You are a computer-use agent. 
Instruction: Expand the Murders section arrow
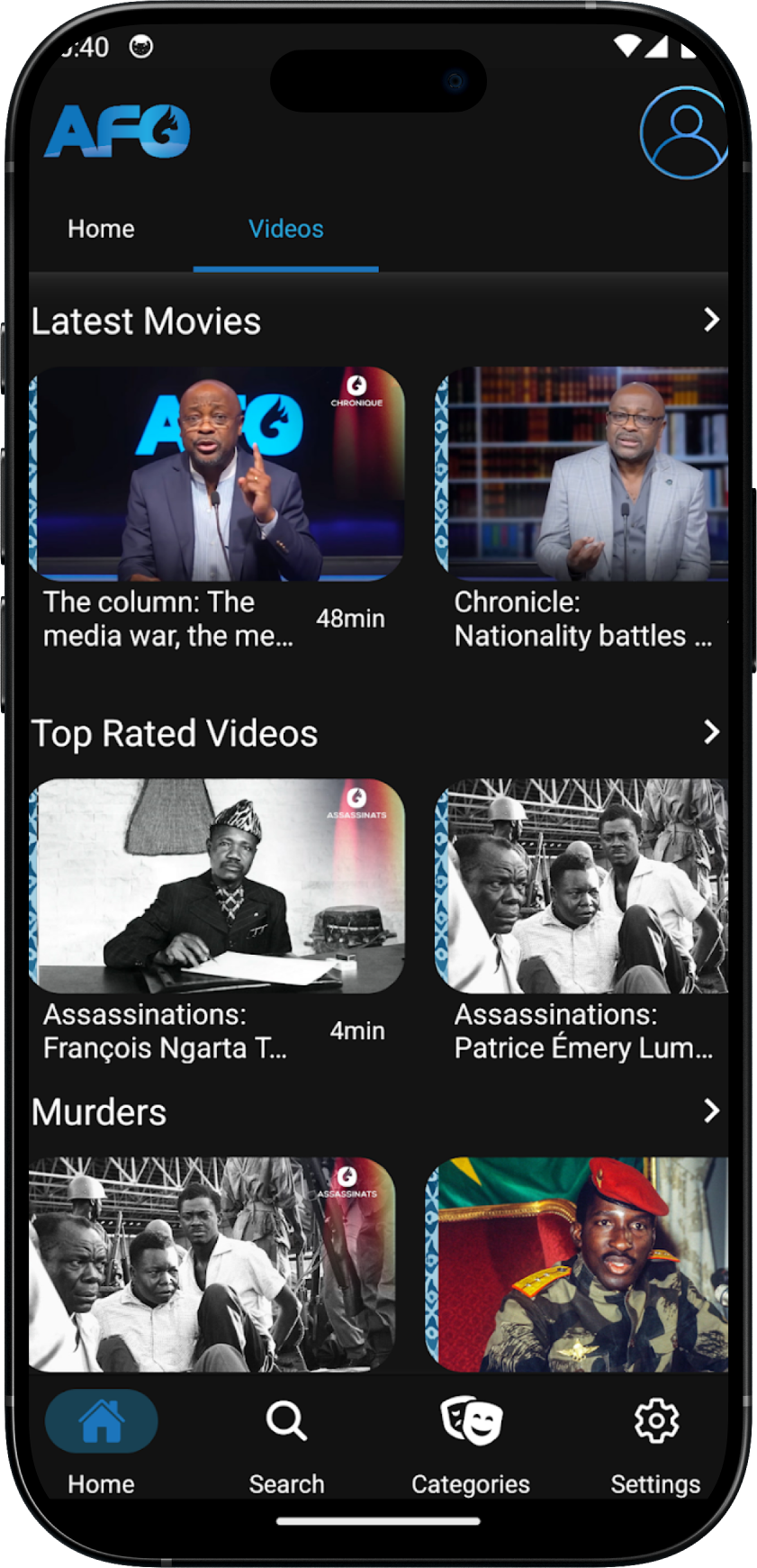[711, 1110]
